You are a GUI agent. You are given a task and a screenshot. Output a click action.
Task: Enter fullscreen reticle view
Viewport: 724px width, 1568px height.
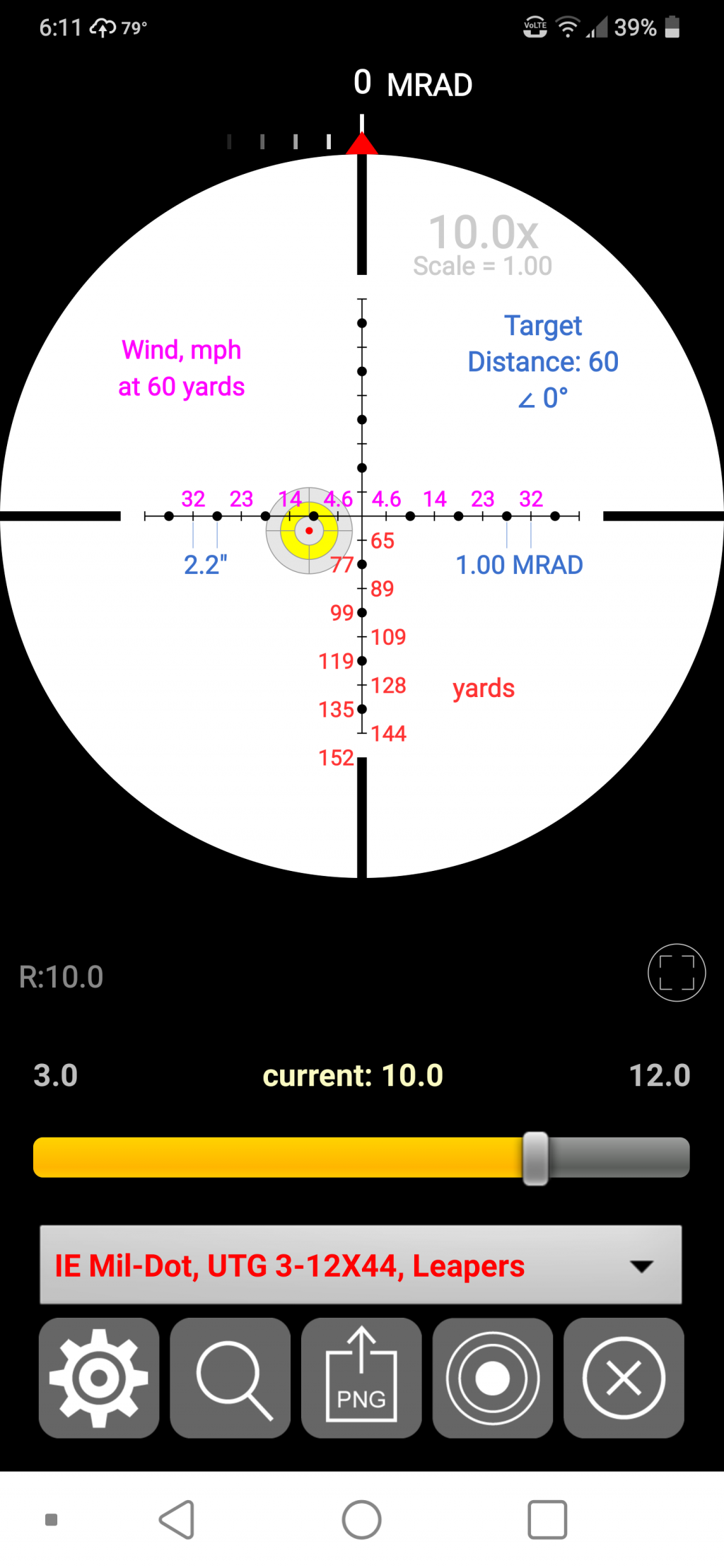[676, 973]
